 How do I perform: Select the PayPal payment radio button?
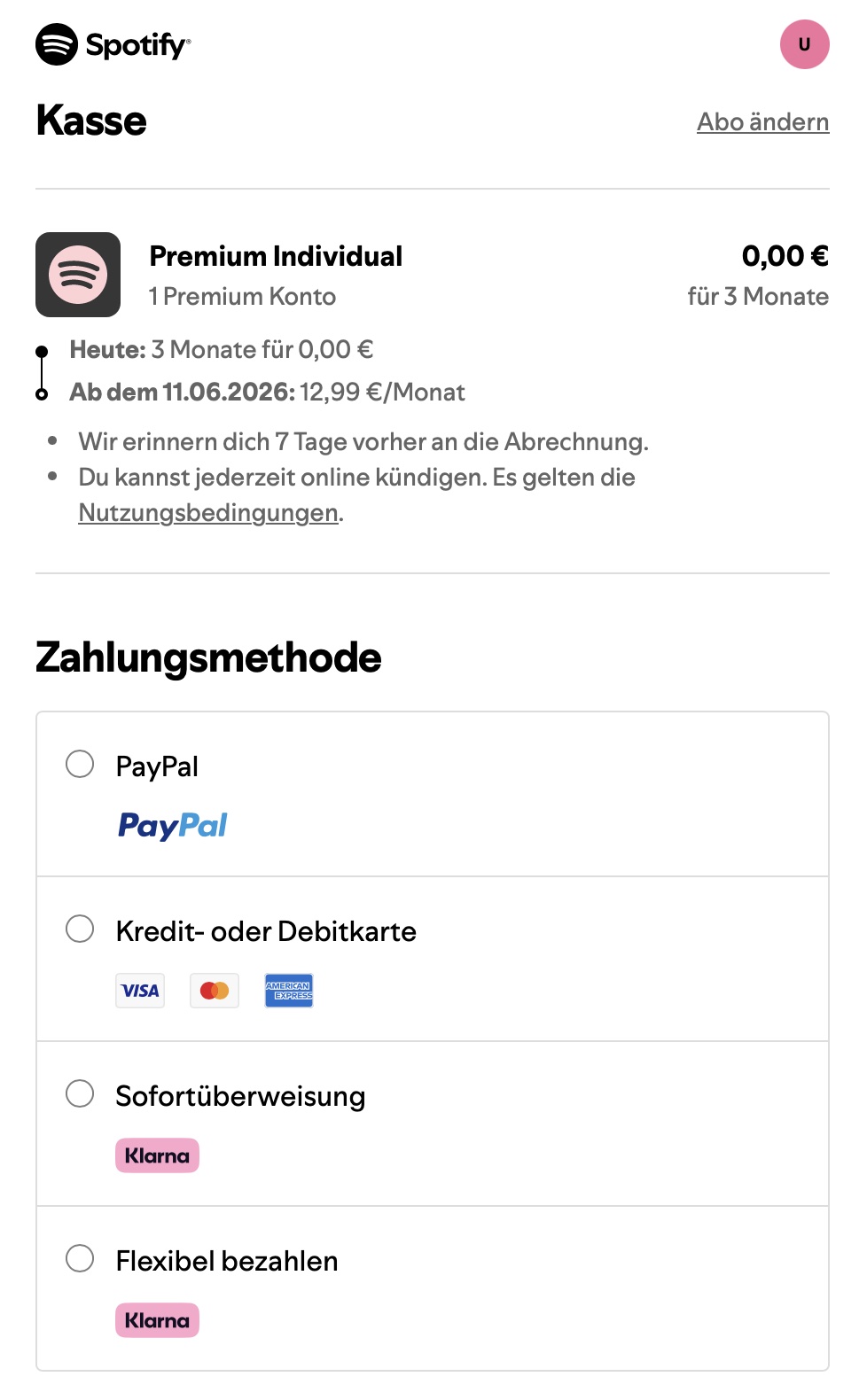pyautogui.click(x=80, y=764)
